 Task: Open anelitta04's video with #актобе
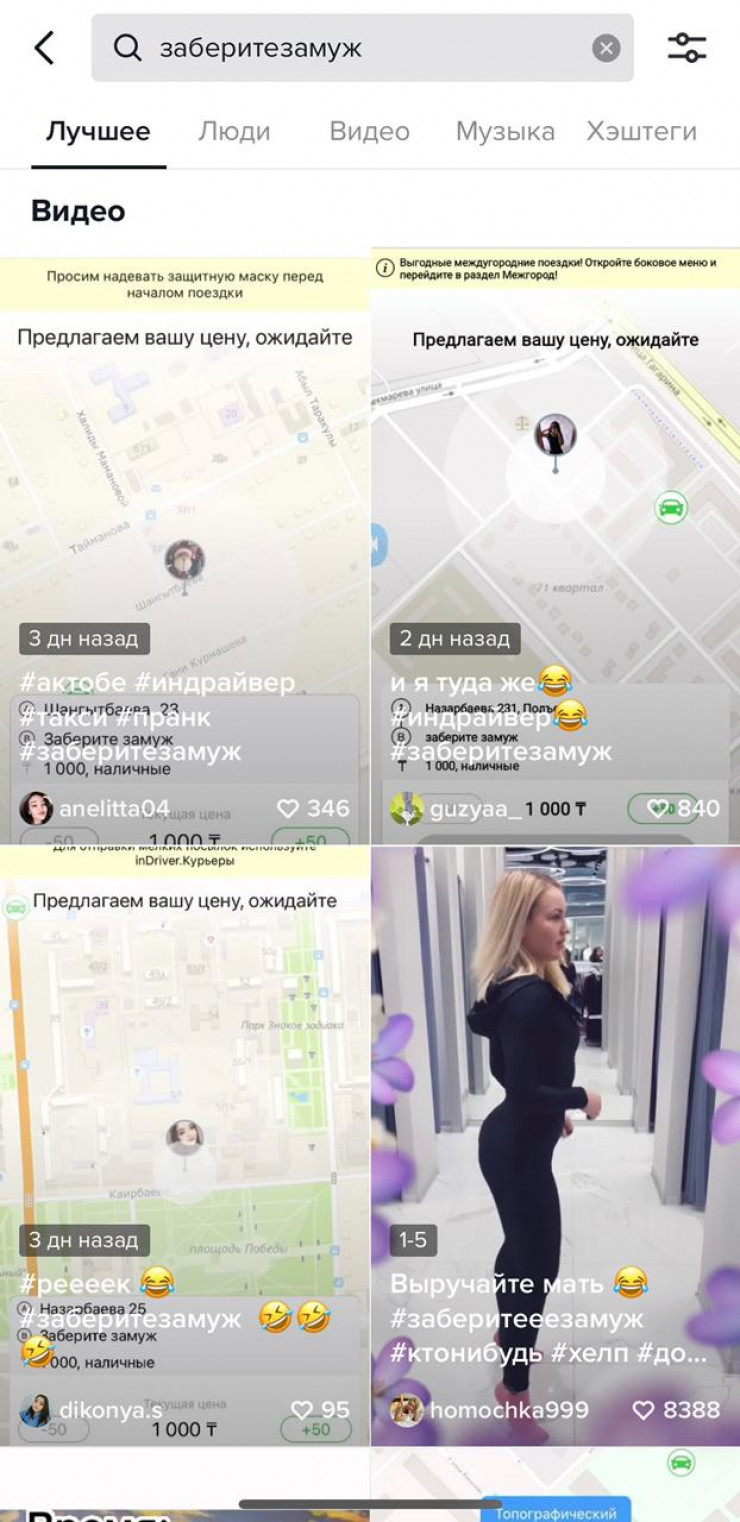184,500
